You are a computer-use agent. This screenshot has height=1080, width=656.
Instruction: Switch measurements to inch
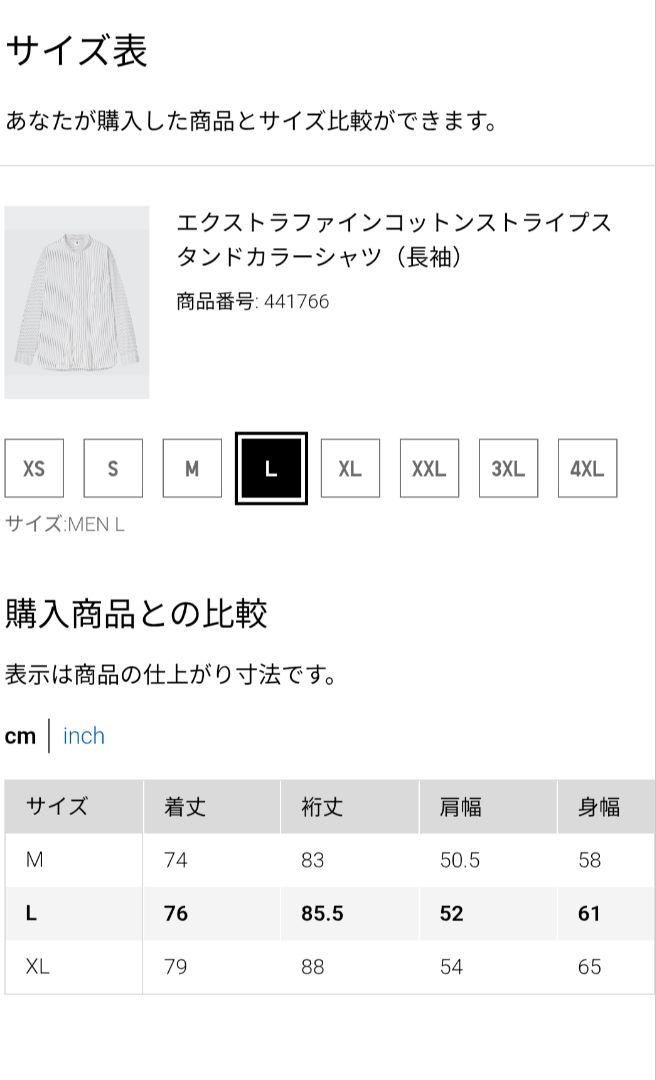84,736
